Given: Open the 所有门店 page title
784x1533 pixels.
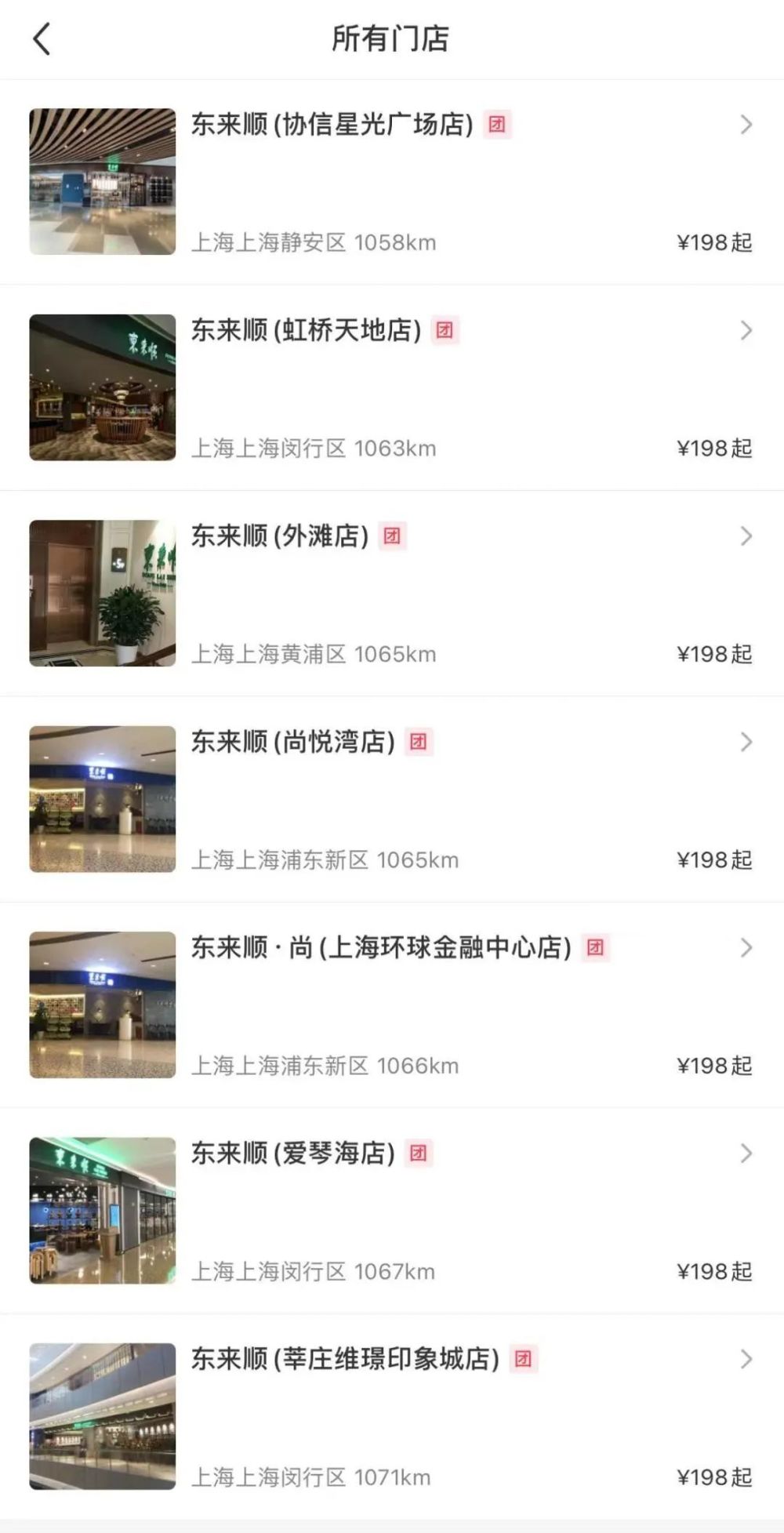Looking at the screenshot, I should [392, 37].
